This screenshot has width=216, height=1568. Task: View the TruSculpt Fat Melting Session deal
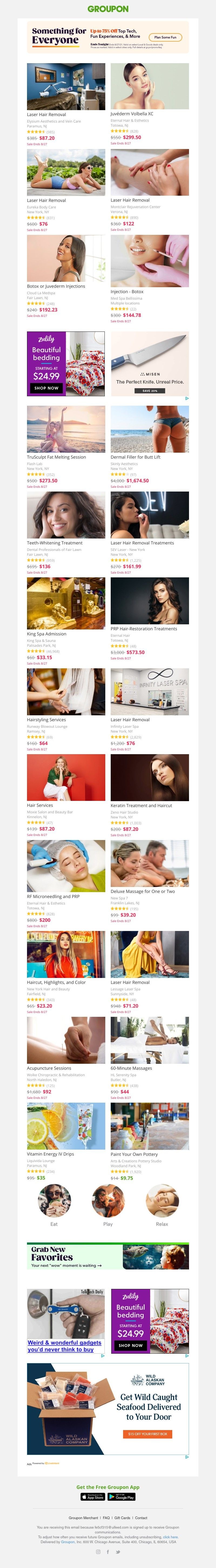click(x=66, y=430)
